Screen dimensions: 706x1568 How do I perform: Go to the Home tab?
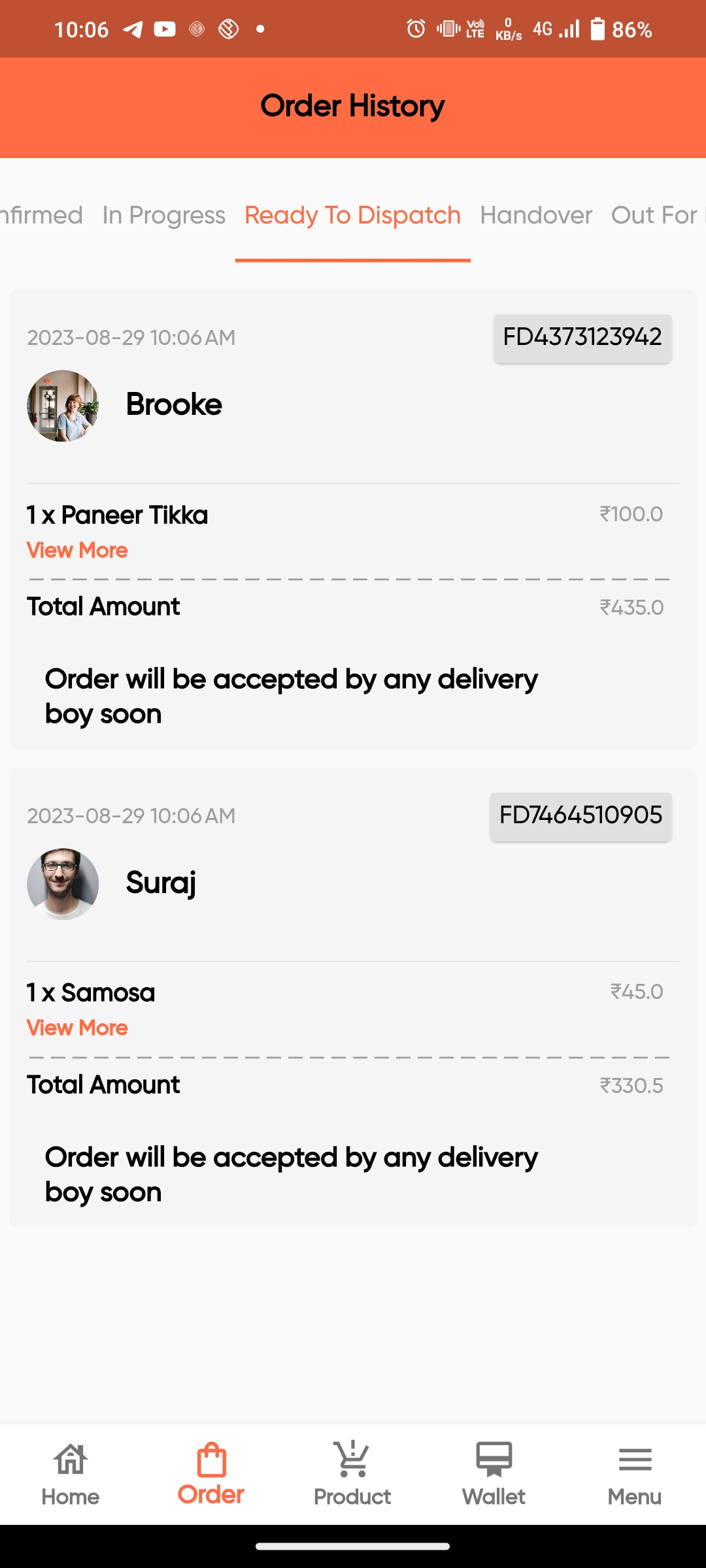point(71,1475)
